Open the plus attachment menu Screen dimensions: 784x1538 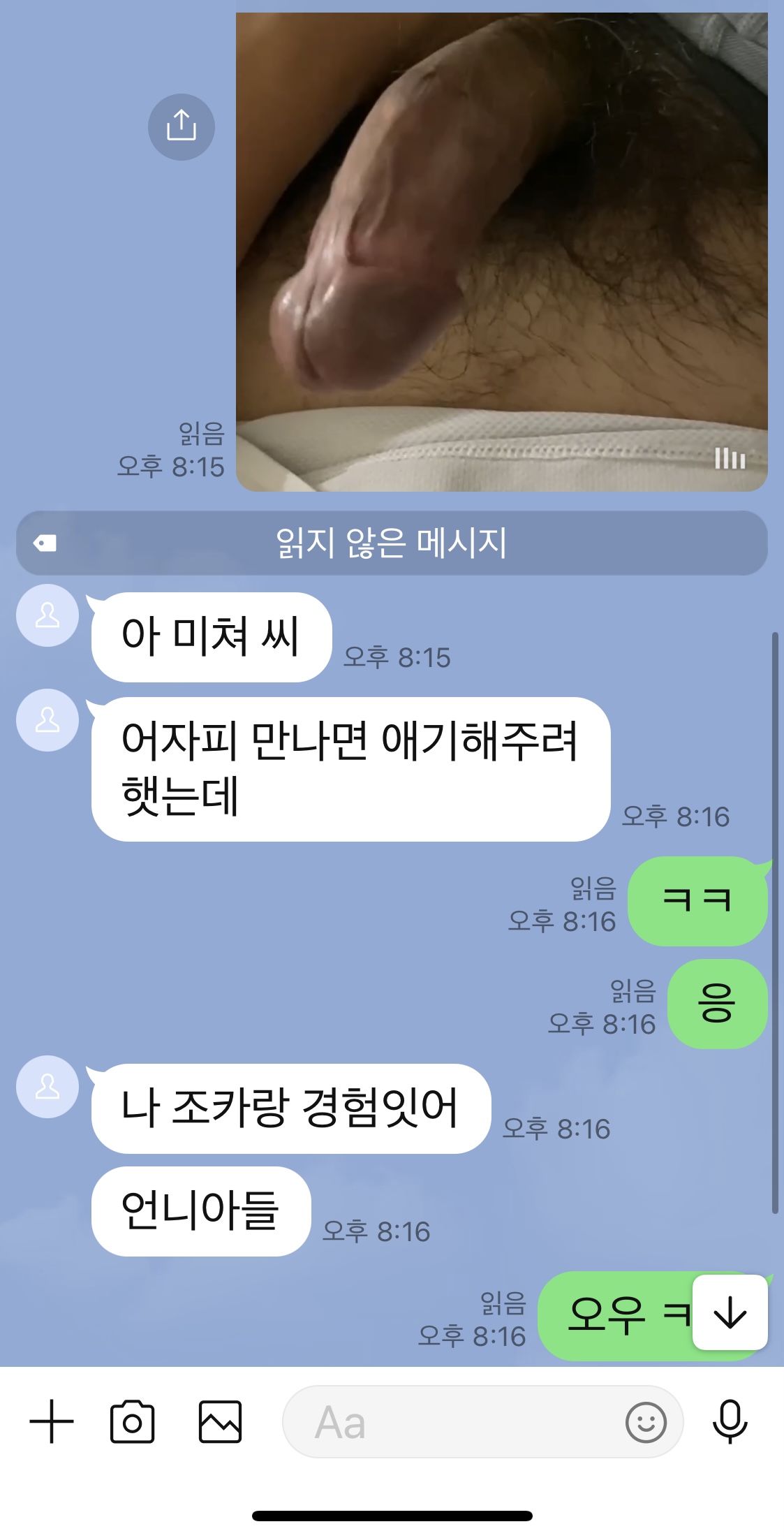coord(52,1421)
